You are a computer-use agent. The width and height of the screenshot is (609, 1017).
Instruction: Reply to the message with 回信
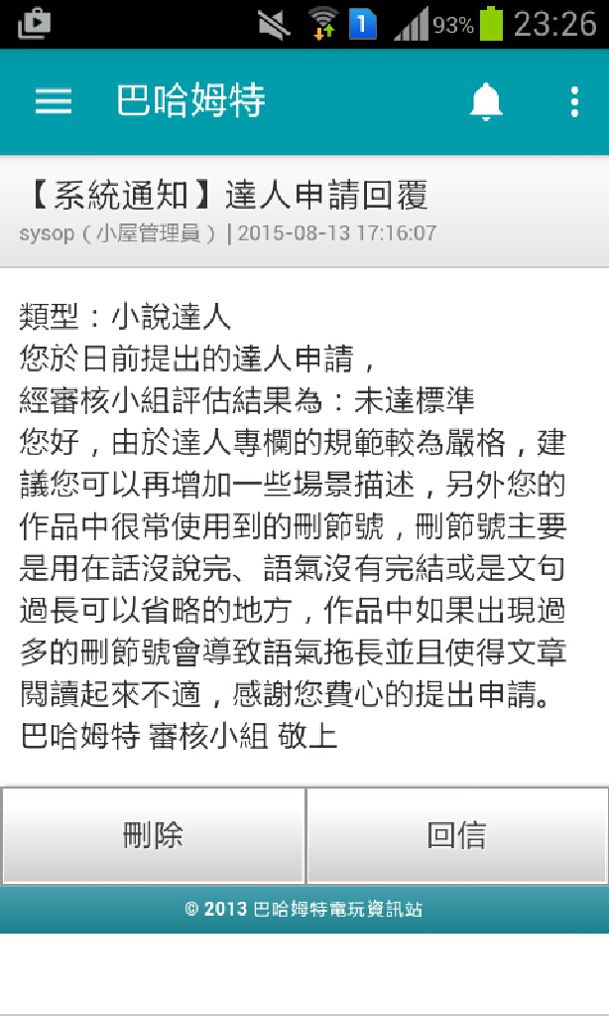point(457,835)
